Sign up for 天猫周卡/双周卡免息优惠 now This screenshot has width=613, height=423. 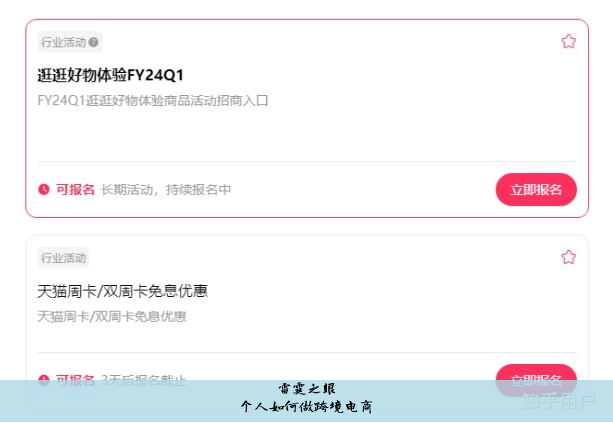coord(536,372)
